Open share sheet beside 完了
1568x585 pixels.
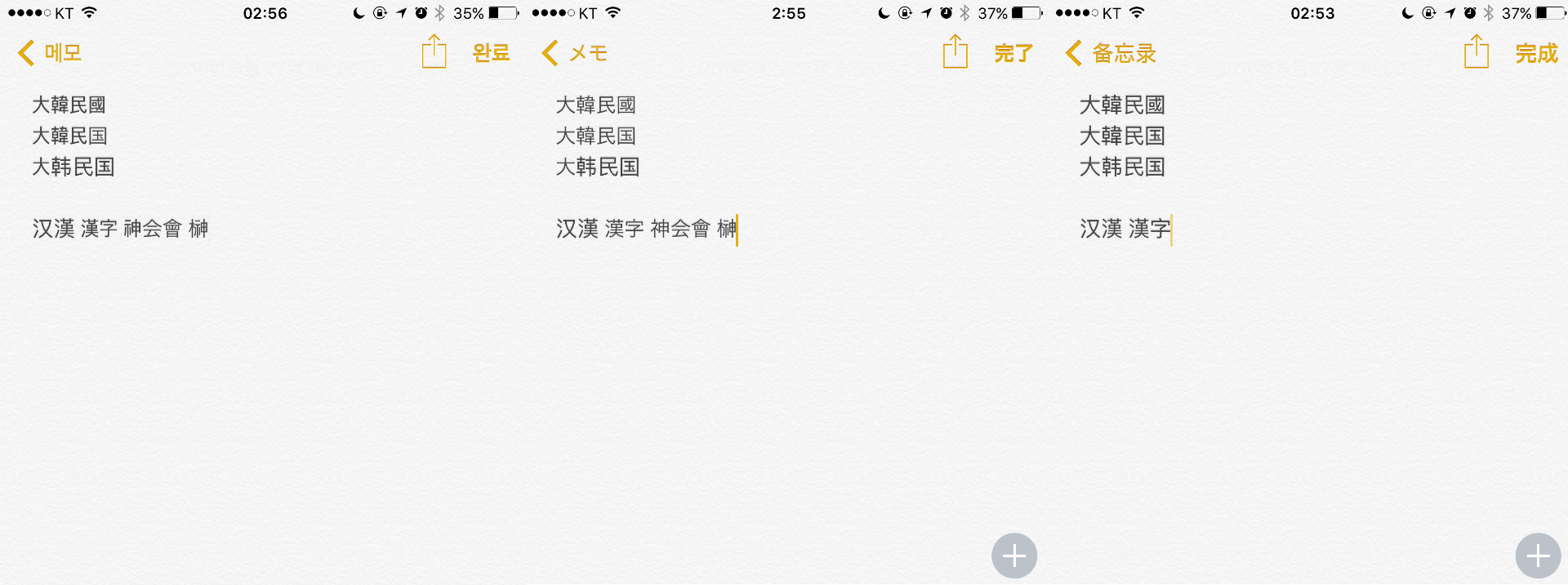(x=955, y=52)
